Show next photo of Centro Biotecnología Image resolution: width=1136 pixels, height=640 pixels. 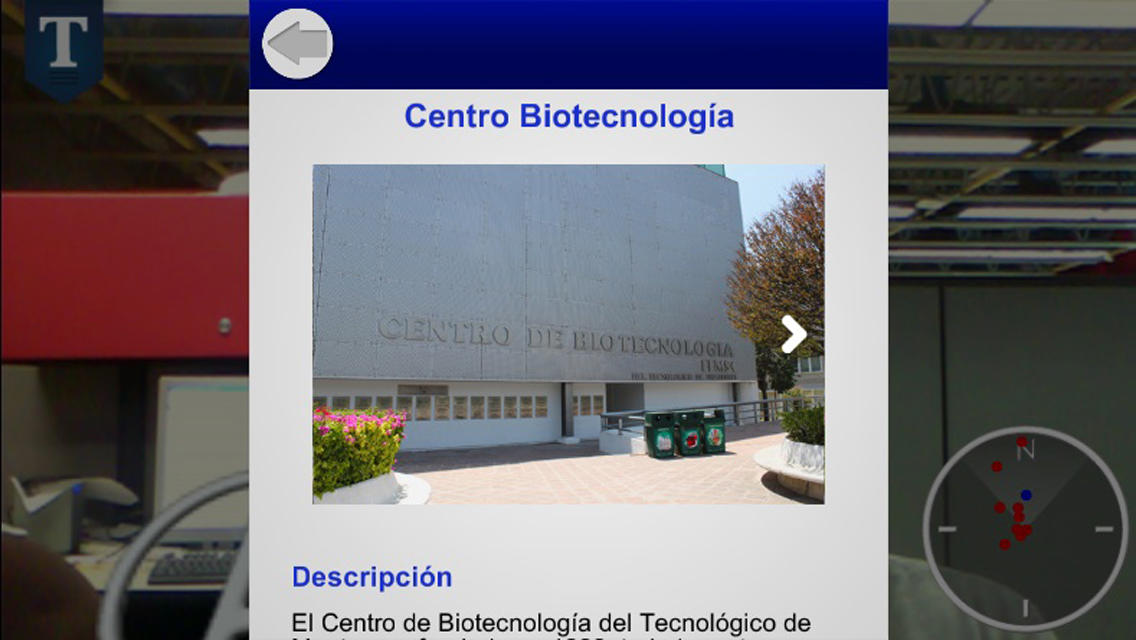(793, 334)
